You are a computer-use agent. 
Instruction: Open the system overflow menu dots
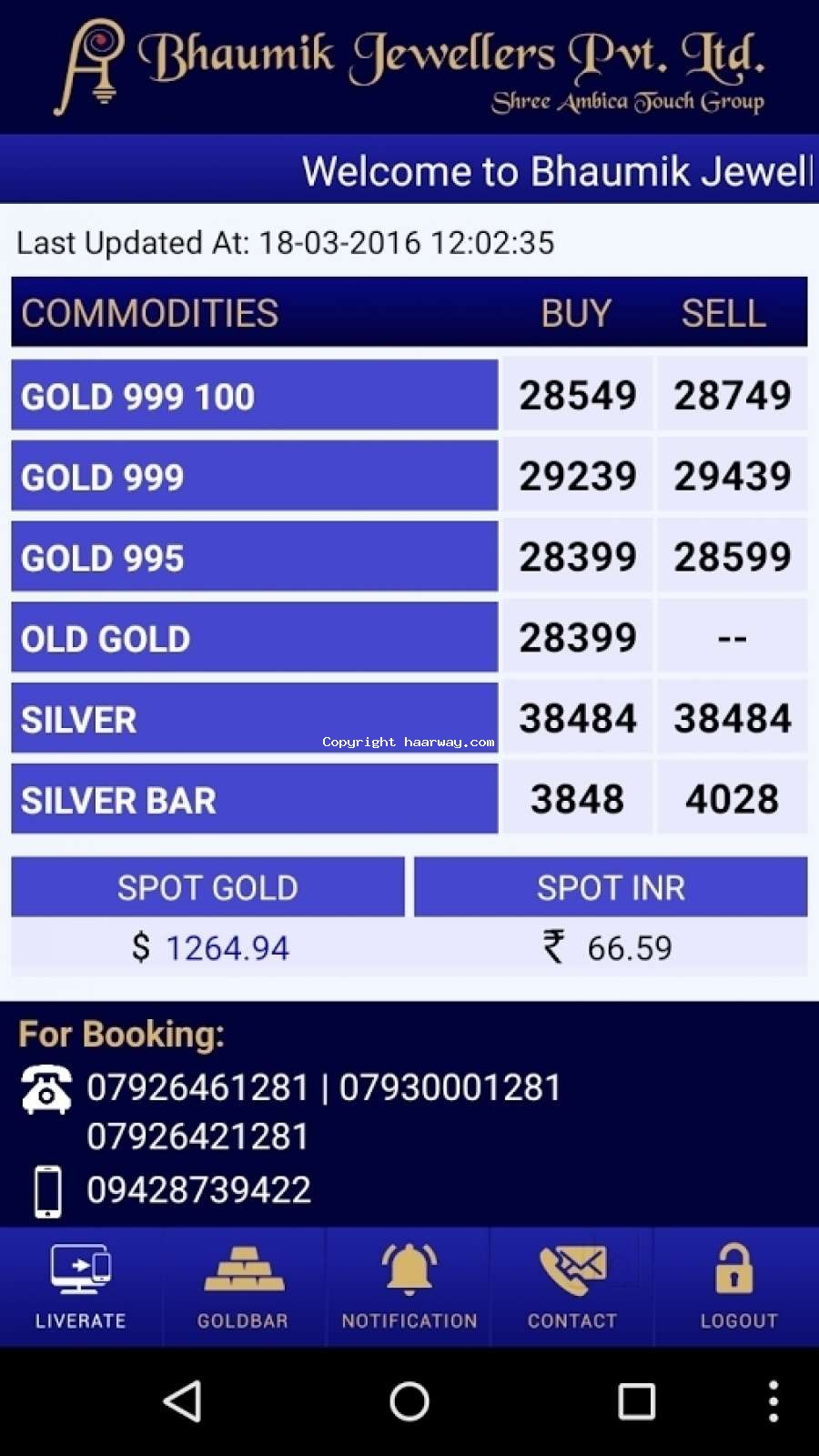click(x=773, y=1400)
